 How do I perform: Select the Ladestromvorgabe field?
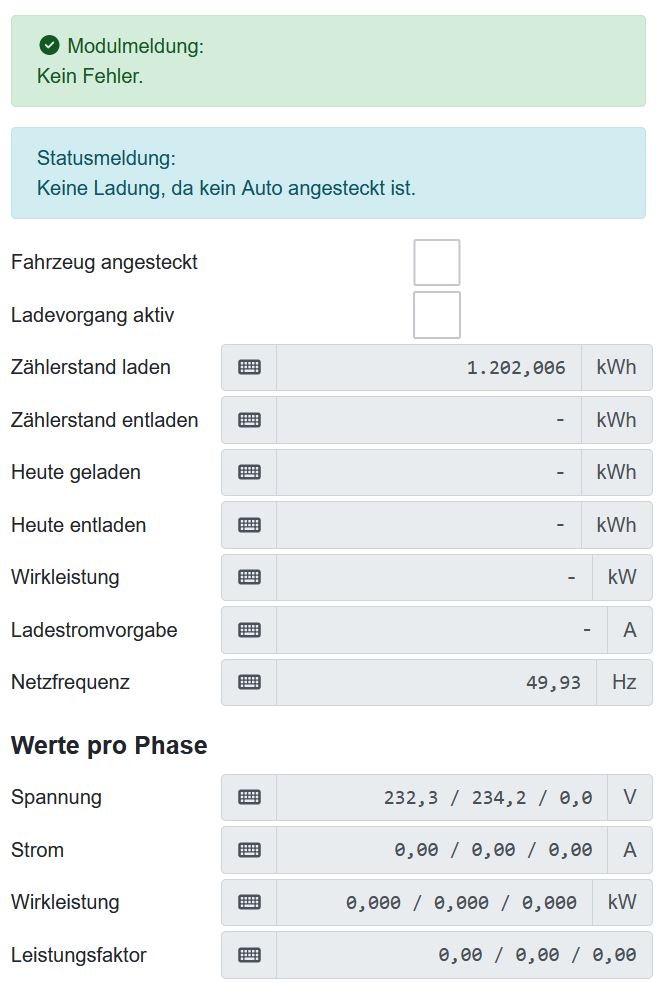click(x=440, y=630)
